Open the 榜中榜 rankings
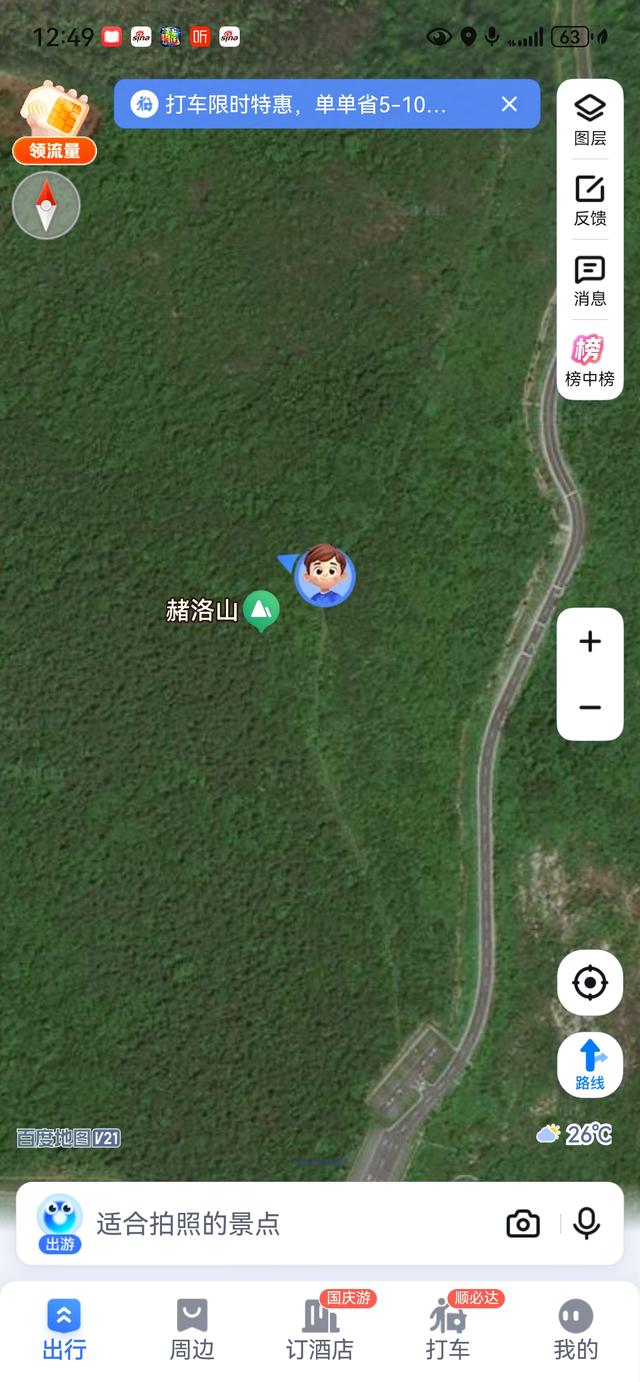 590,361
